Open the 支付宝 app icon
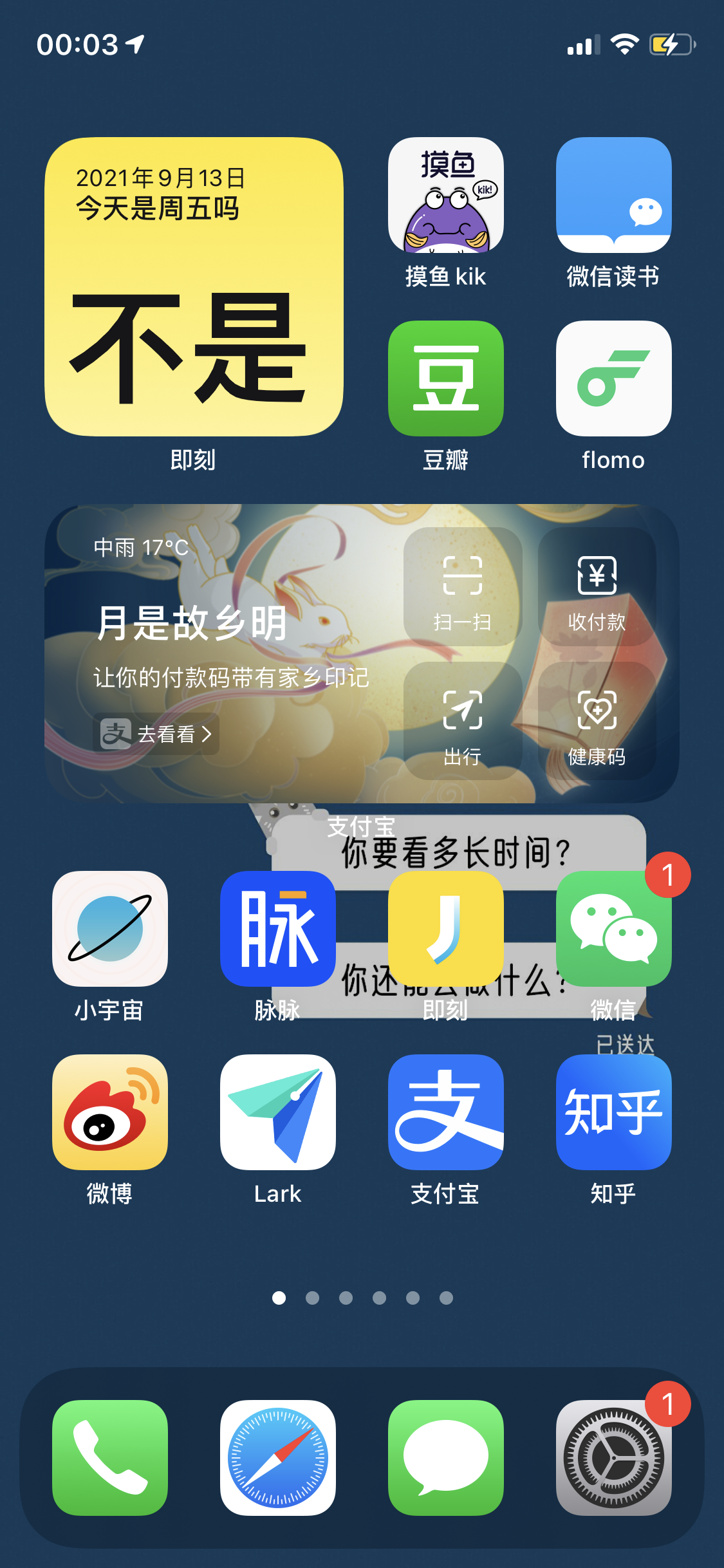 point(445,1112)
